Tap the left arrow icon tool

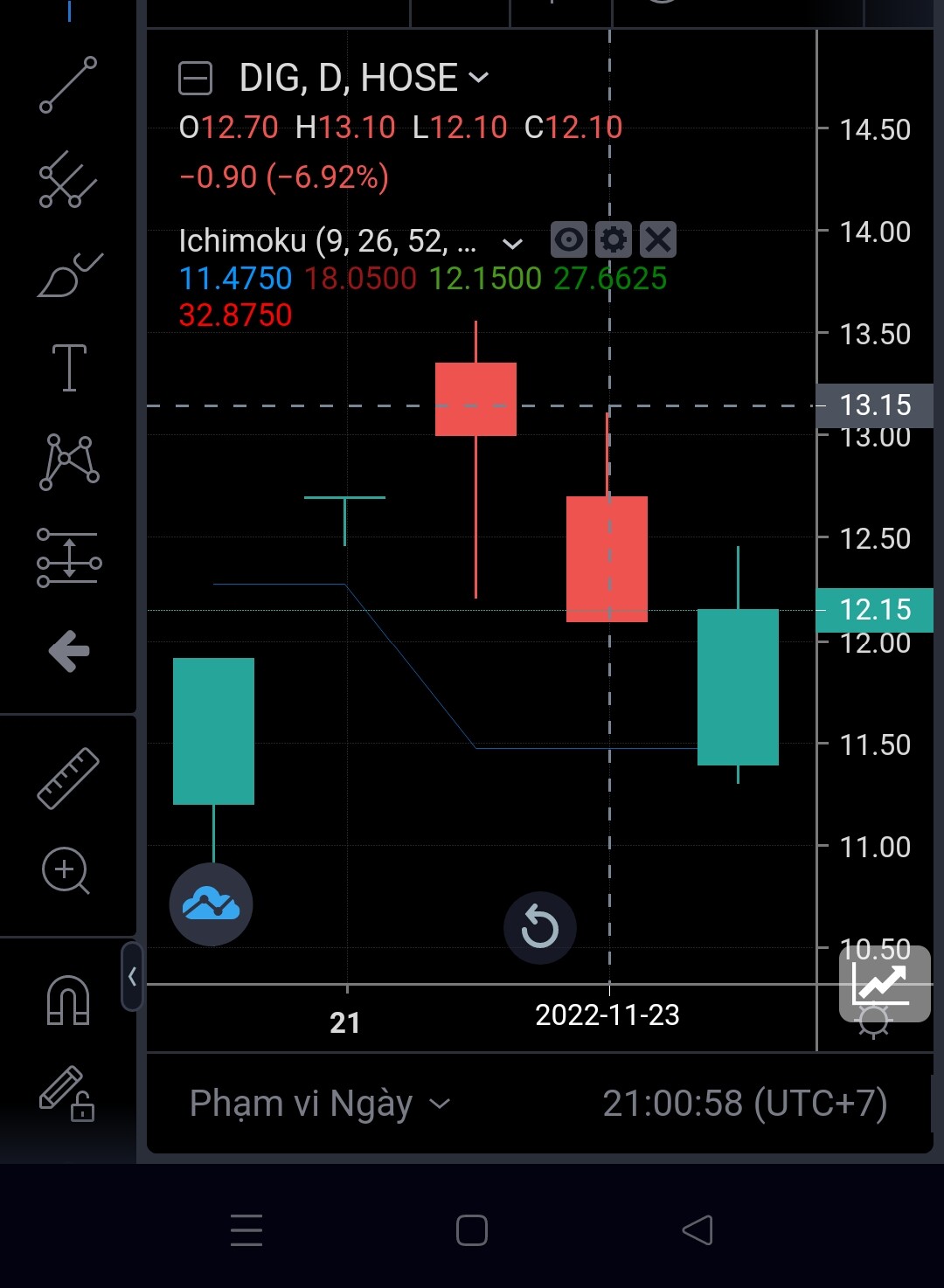[69, 651]
